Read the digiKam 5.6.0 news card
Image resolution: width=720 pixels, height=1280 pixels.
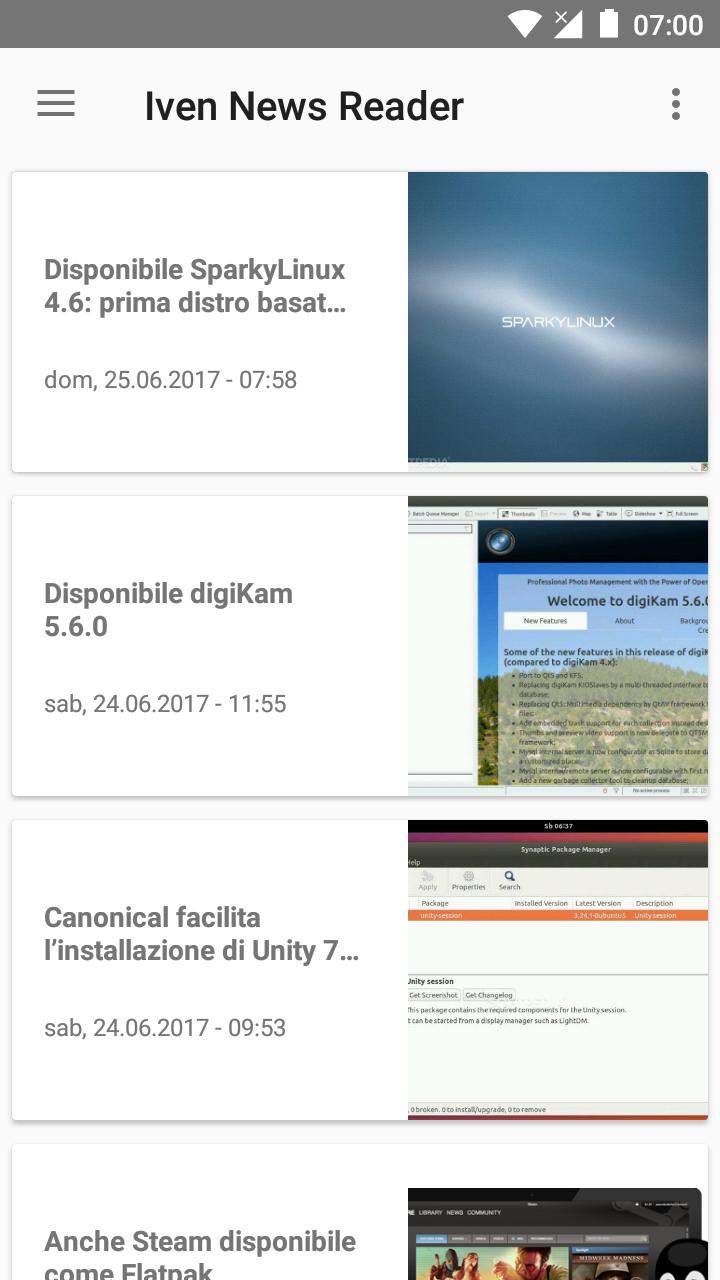click(x=210, y=646)
